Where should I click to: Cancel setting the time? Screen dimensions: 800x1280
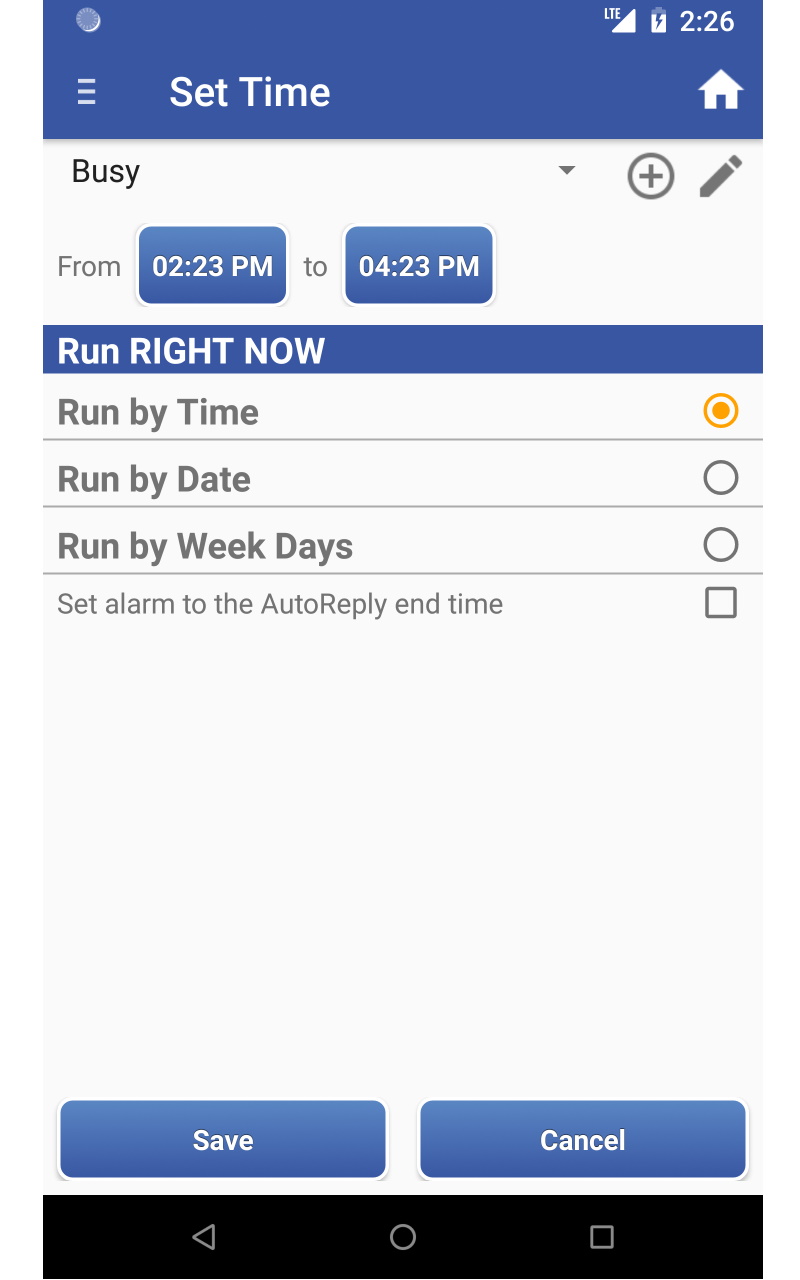coord(583,1140)
